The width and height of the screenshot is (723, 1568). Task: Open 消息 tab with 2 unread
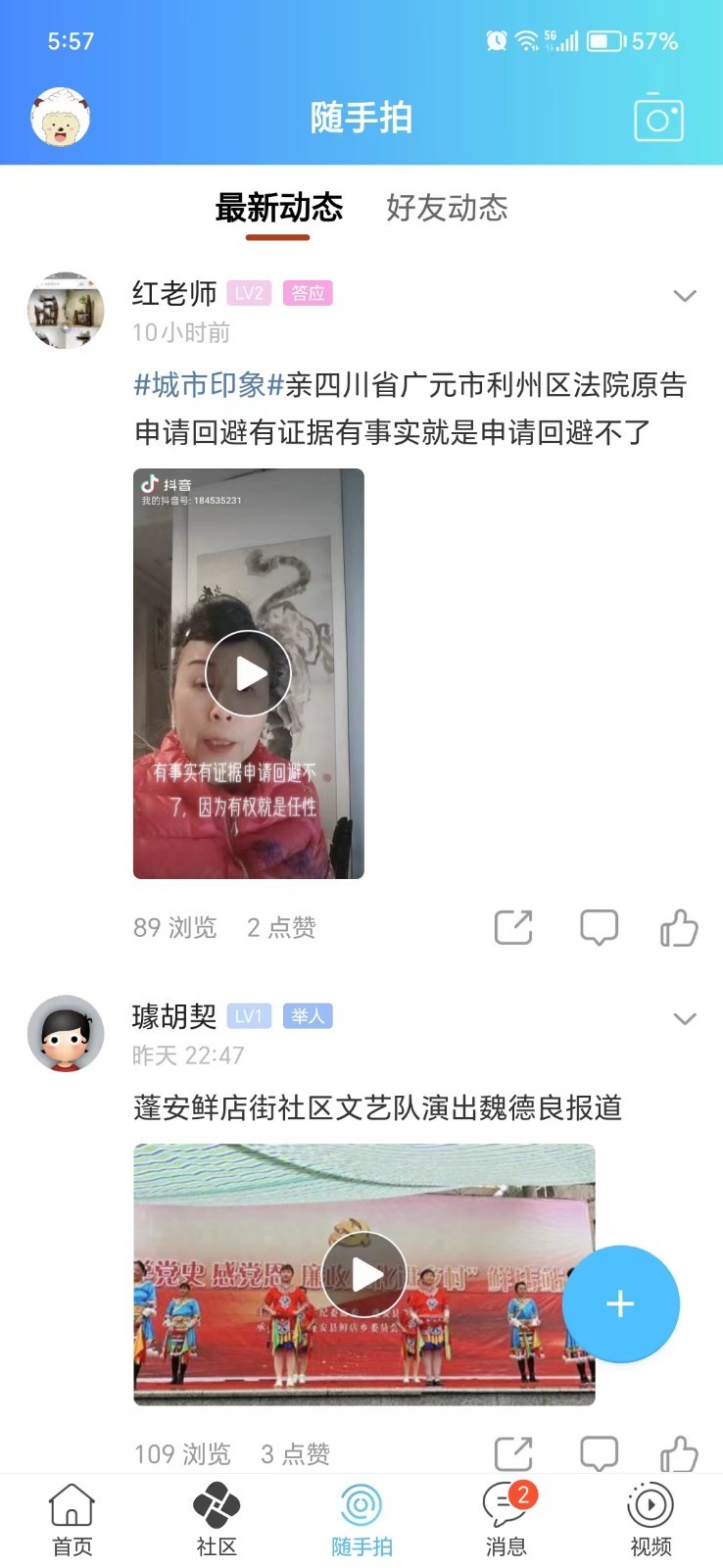click(x=506, y=1519)
